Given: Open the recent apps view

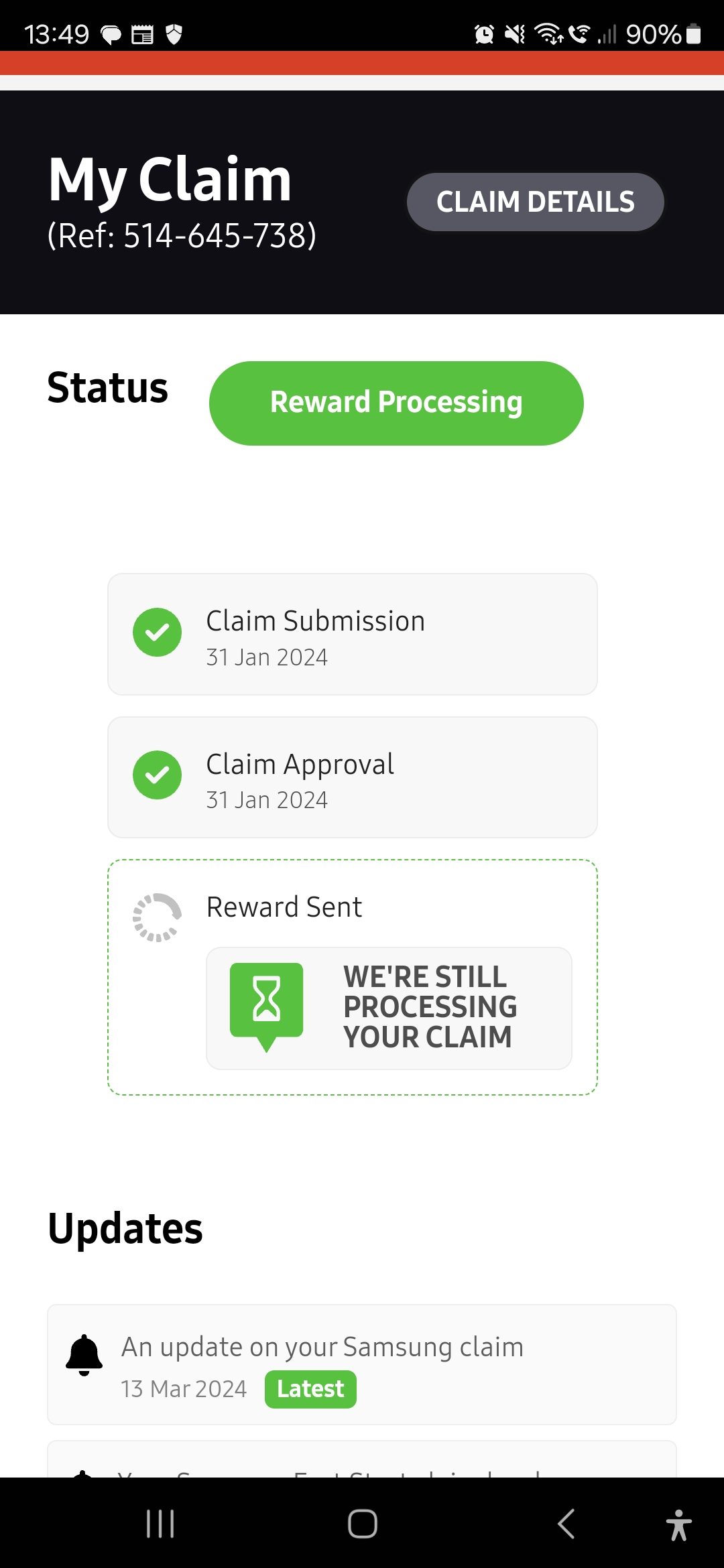Looking at the screenshot, I should click(160, 1524).
